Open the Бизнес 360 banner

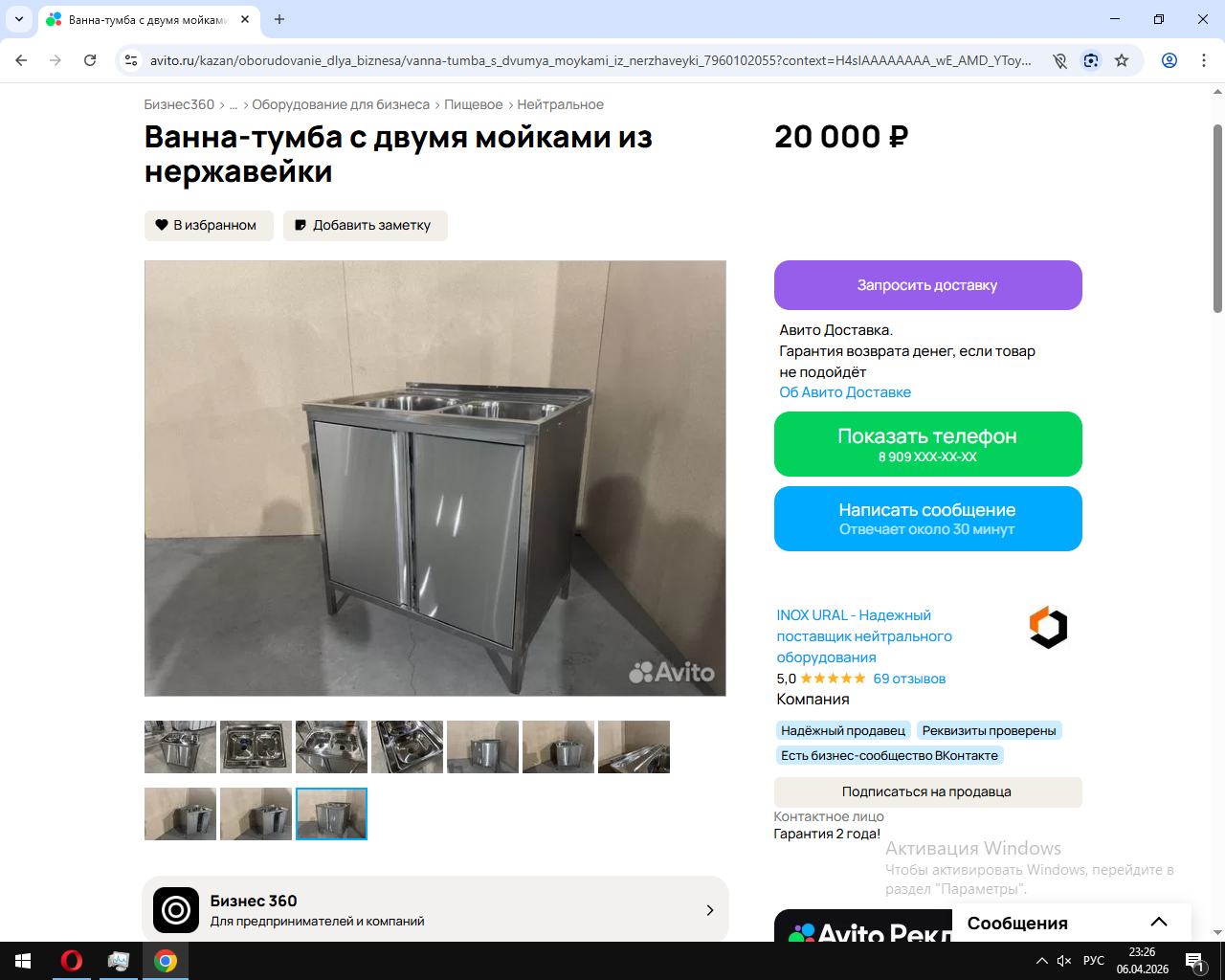[x=434, y=910]
